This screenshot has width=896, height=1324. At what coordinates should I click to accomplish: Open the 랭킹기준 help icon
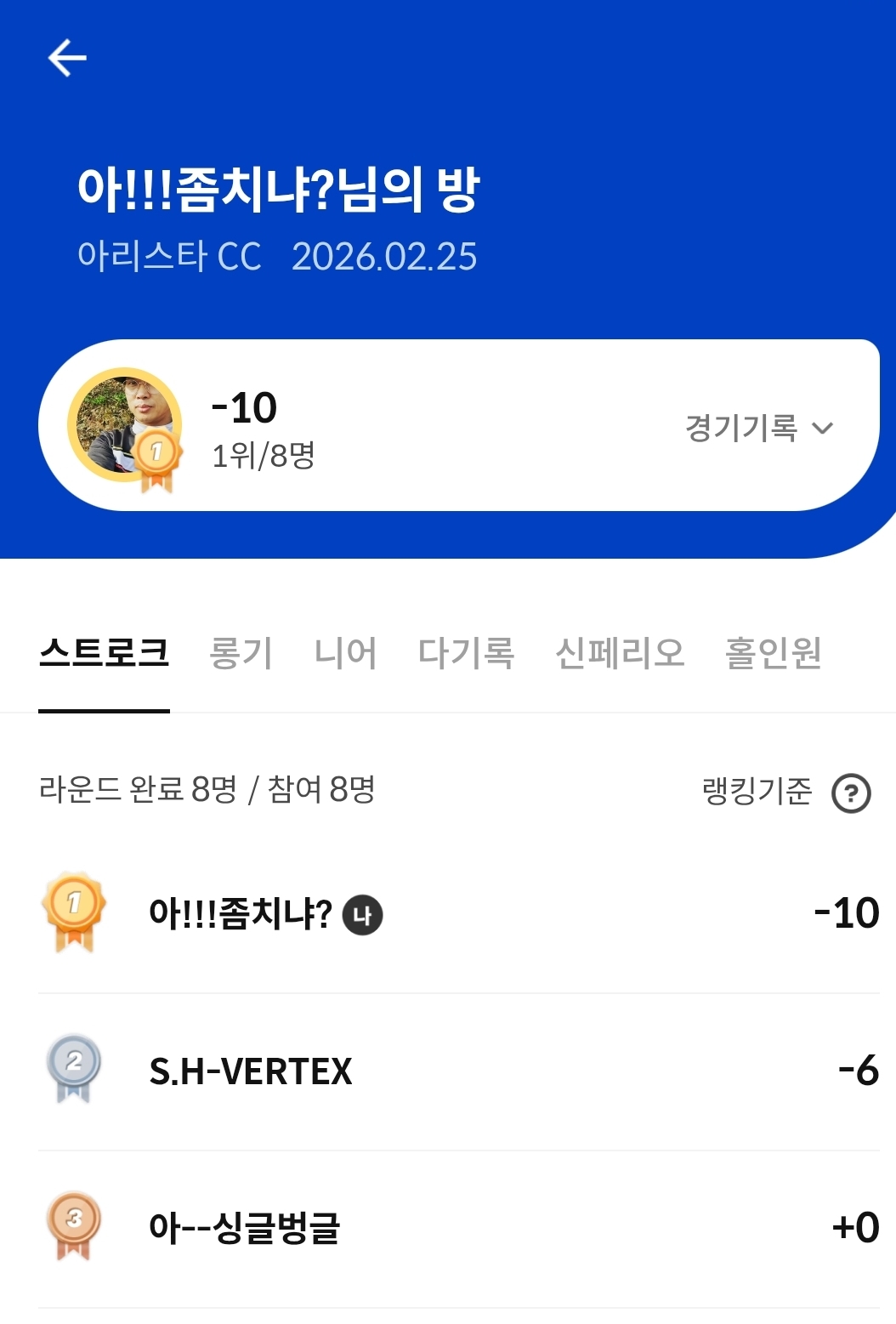point(851,793)
